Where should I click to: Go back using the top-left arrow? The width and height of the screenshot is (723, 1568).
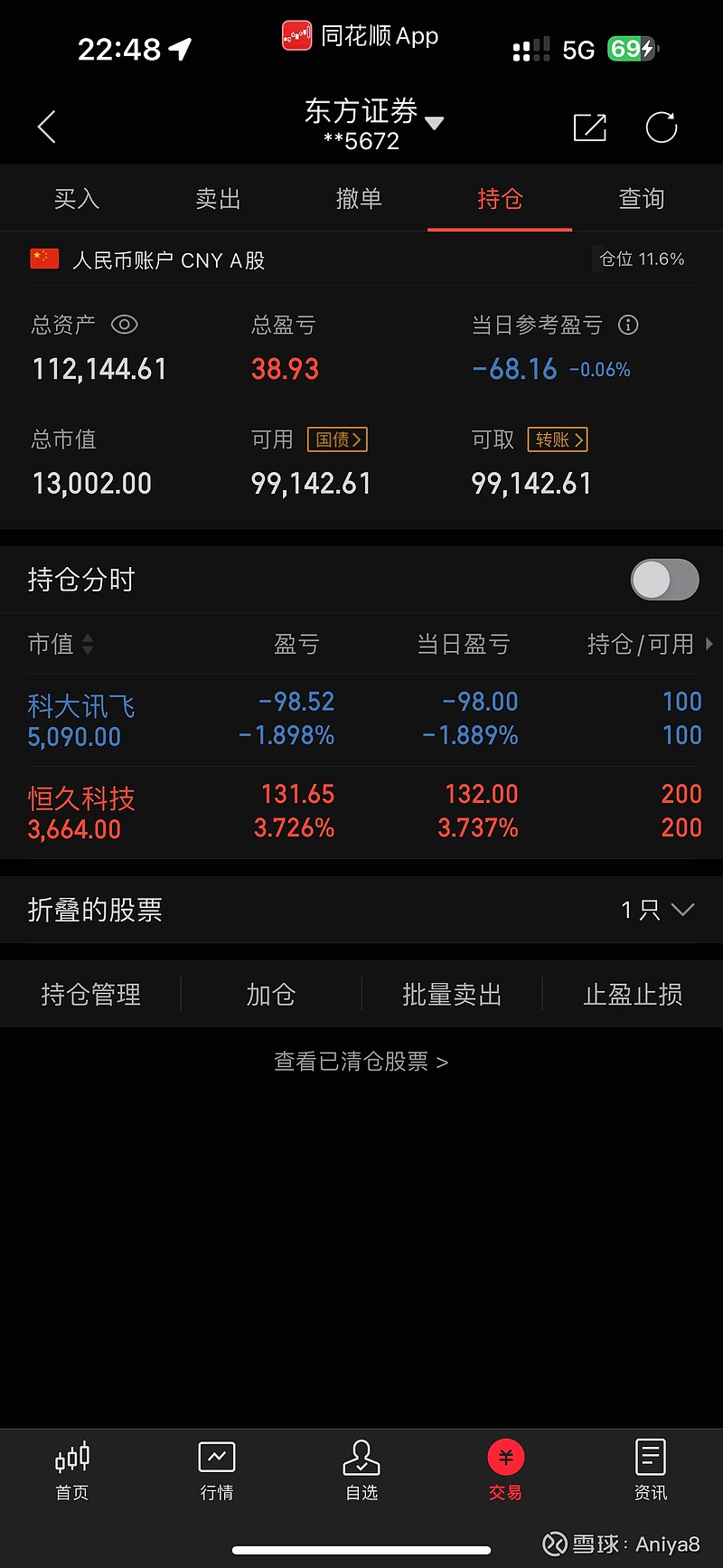pyautogui.click(x=47, y=128)
